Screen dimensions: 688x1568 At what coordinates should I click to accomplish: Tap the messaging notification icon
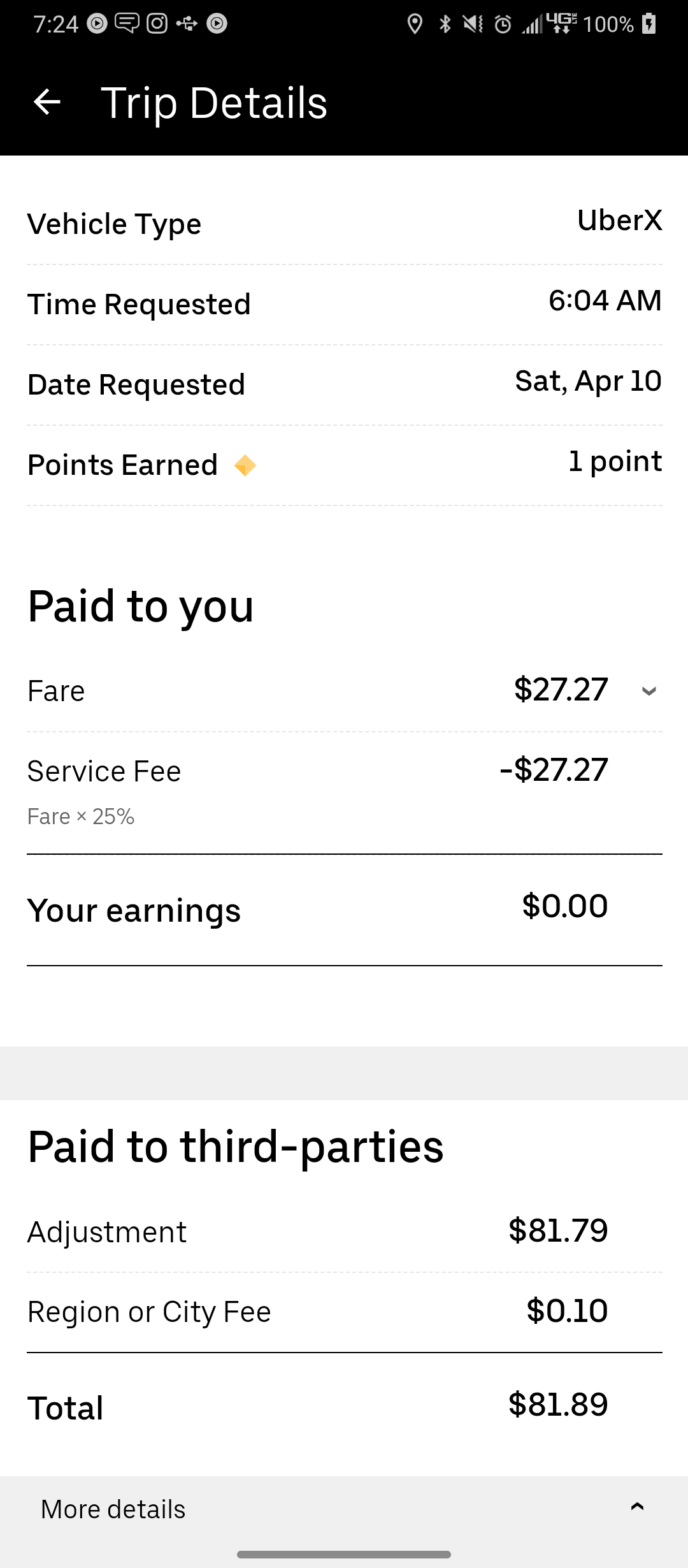tap(125, 24)
